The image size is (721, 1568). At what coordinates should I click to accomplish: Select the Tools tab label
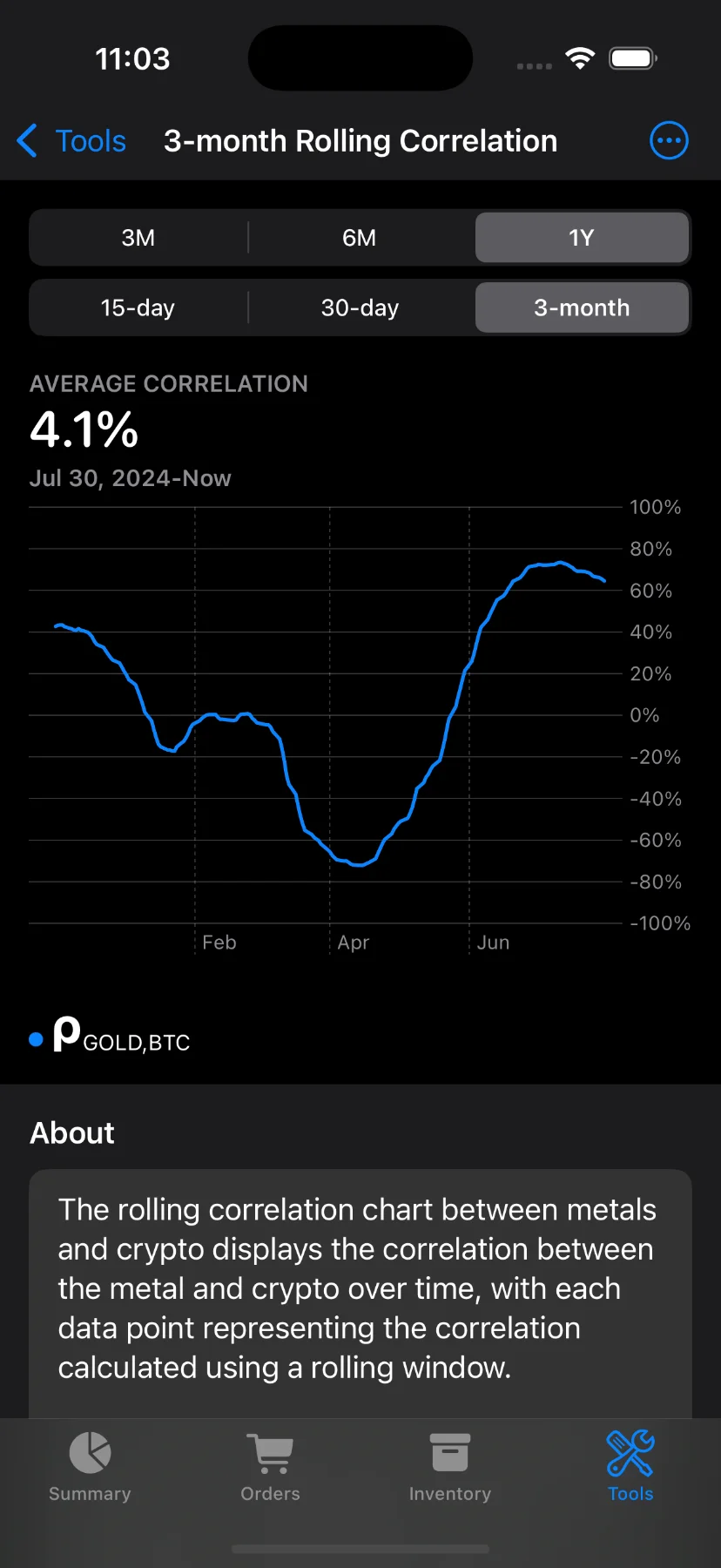pyautogui.click(x=630, y=1493)
